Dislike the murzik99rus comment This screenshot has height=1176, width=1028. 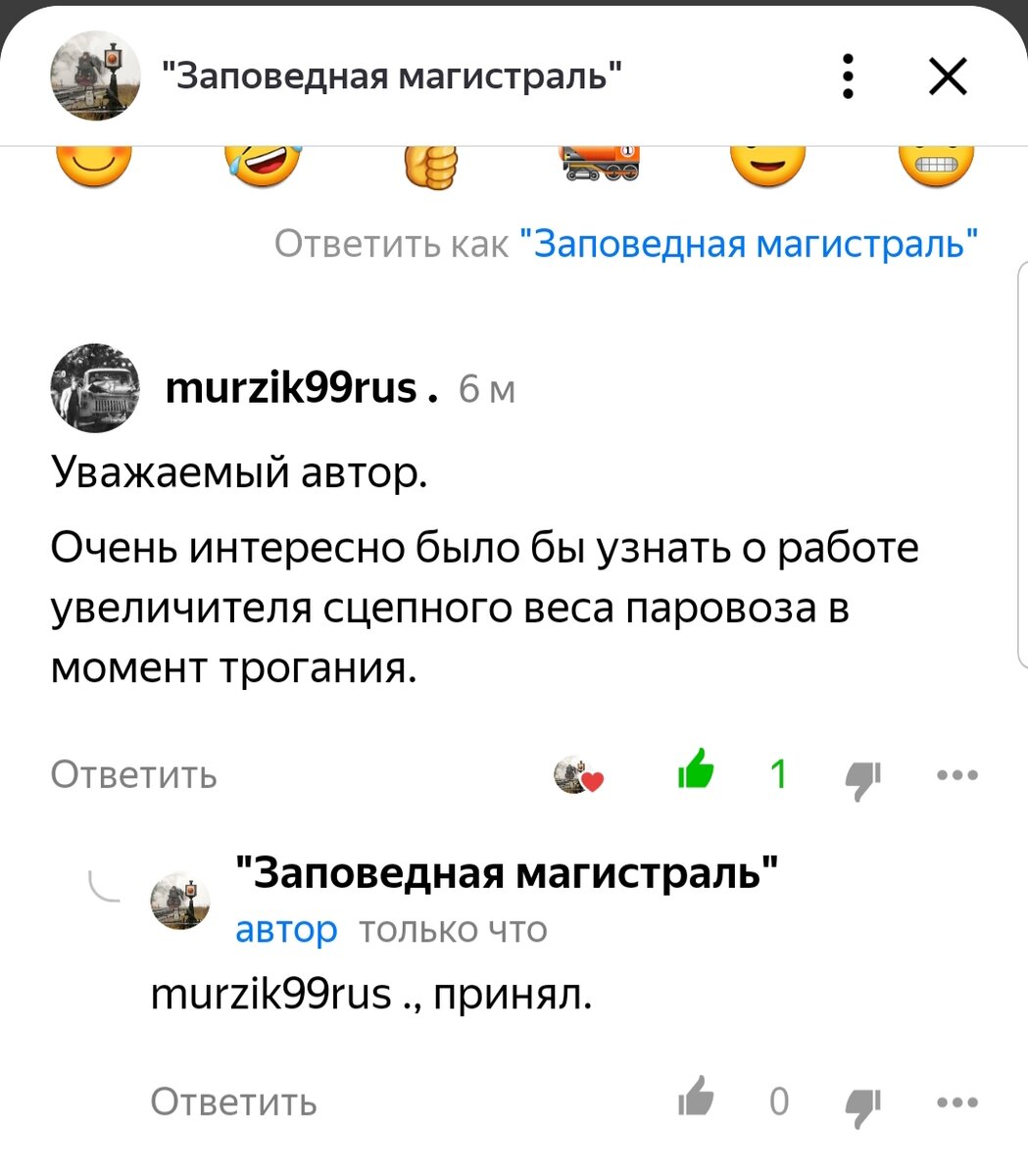863,777
